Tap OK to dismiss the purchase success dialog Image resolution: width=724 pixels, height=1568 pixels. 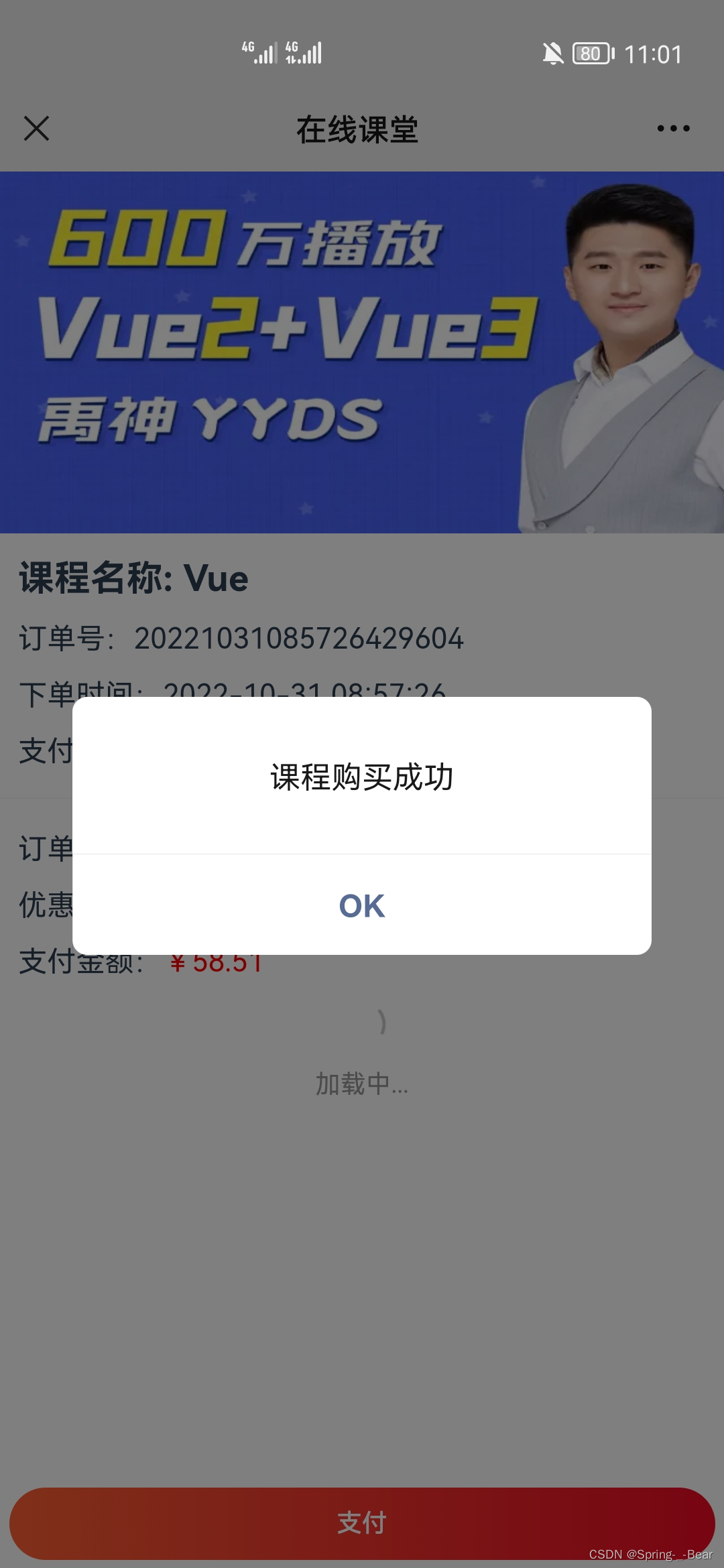[x=361, y=905]
